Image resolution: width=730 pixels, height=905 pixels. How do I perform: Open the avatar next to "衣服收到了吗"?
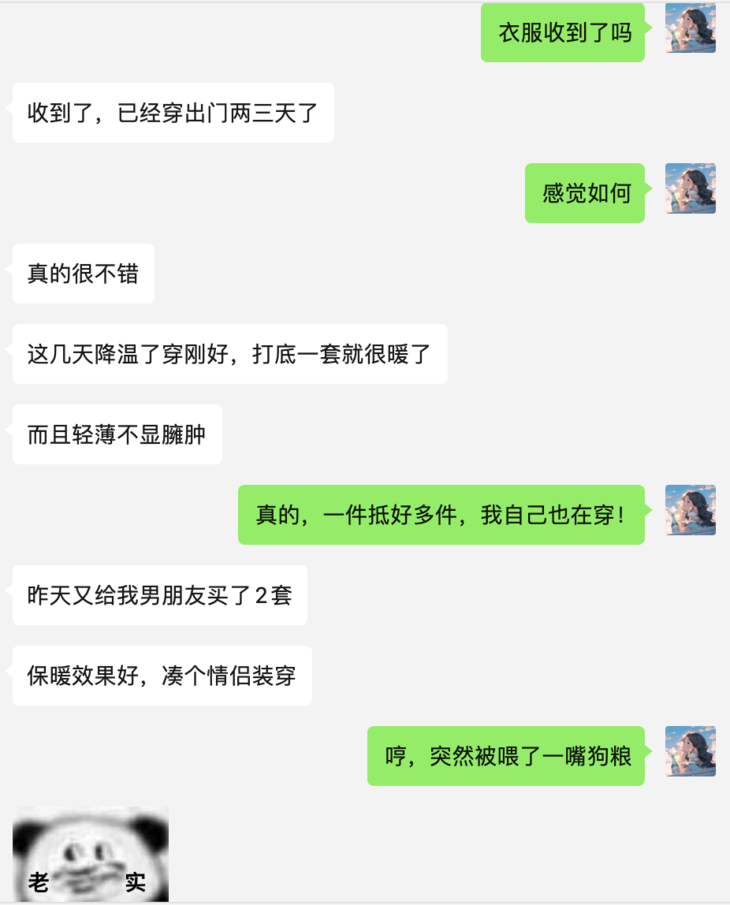tap(689, 31)
